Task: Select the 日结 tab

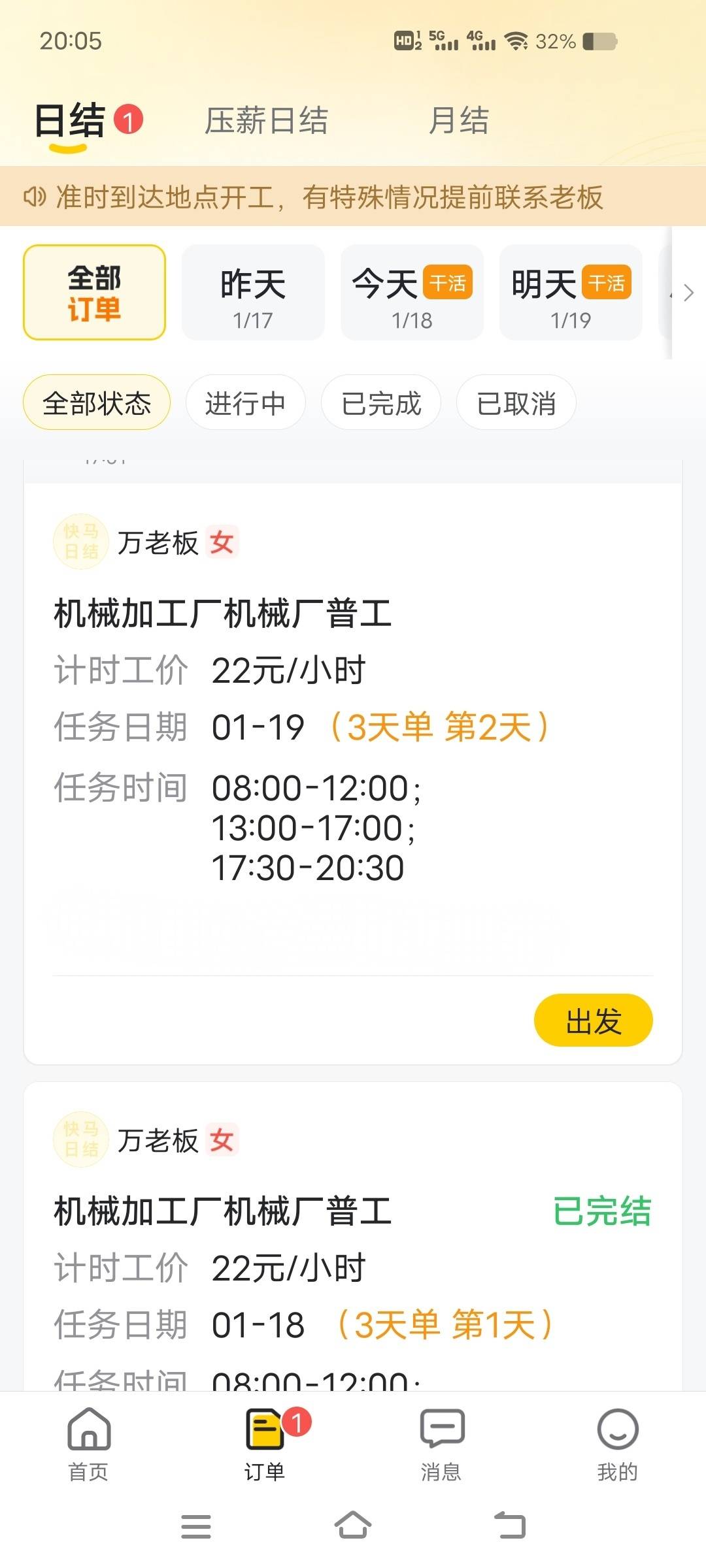Action: click(x=71, y=121)
